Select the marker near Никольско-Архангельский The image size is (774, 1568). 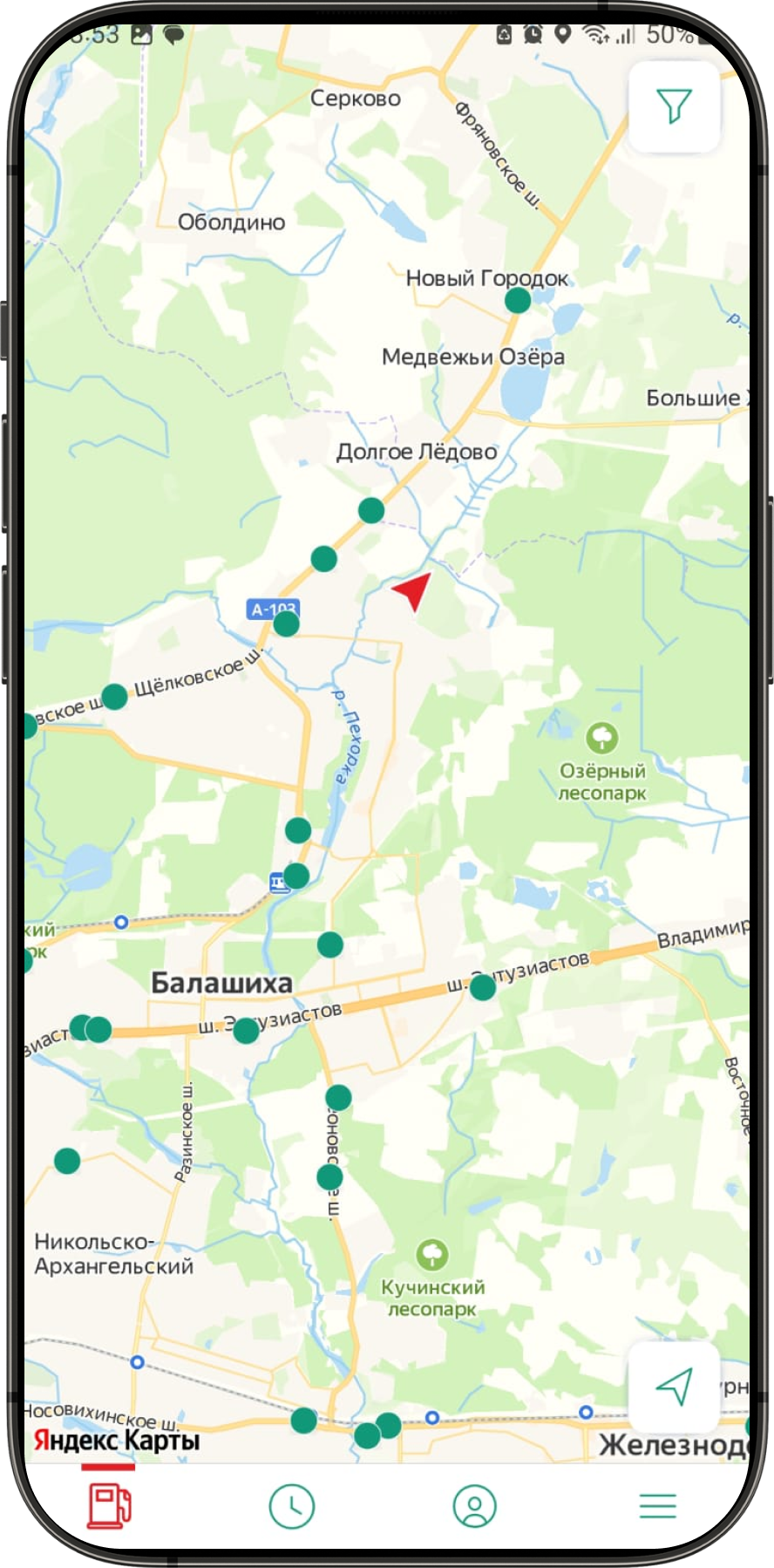(x=67, y=1161)
